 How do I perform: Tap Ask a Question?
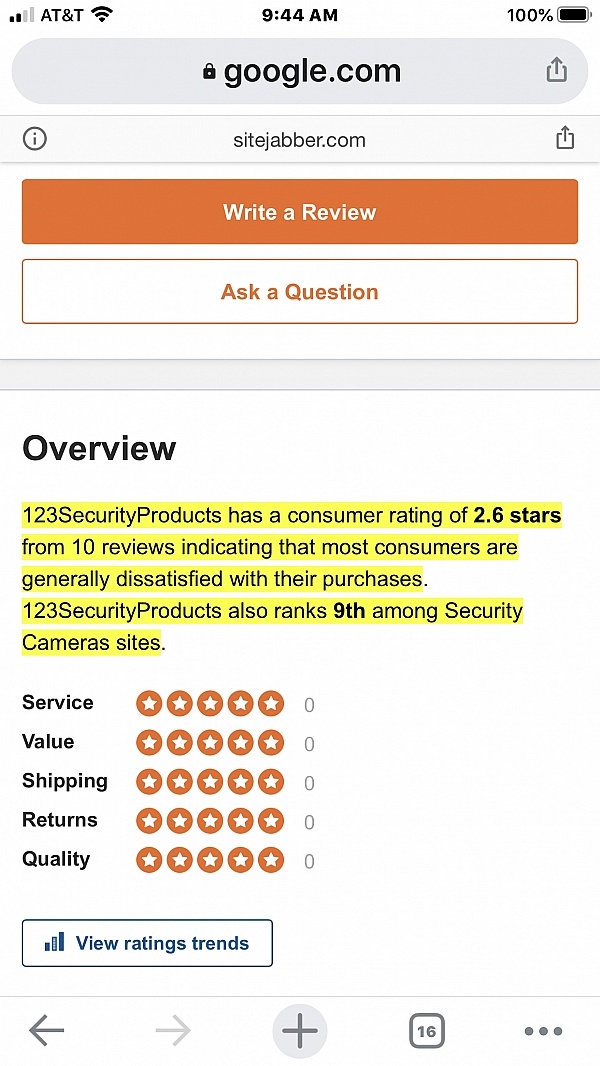pyautogui.click(x=300, y=292)
